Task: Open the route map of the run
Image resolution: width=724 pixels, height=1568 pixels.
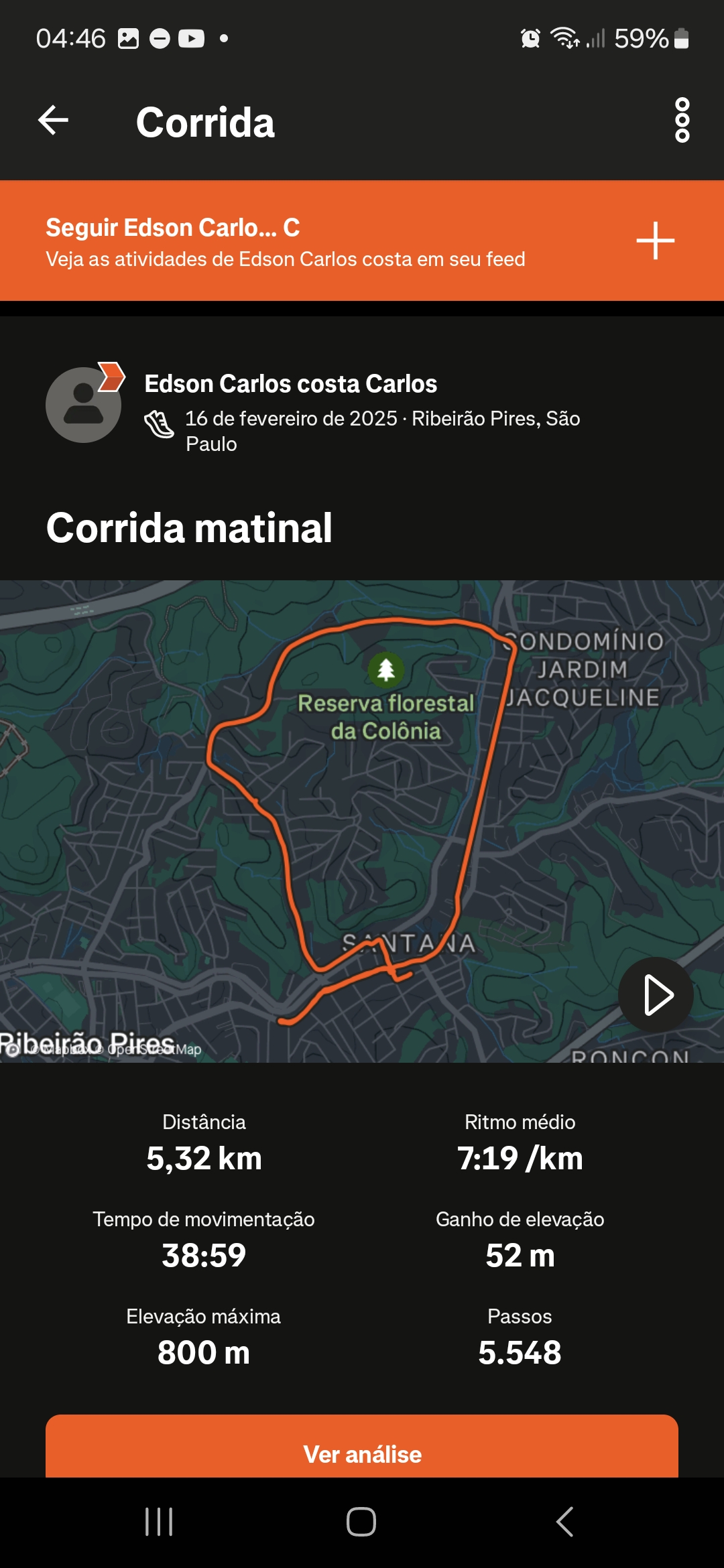Action: 362,821
